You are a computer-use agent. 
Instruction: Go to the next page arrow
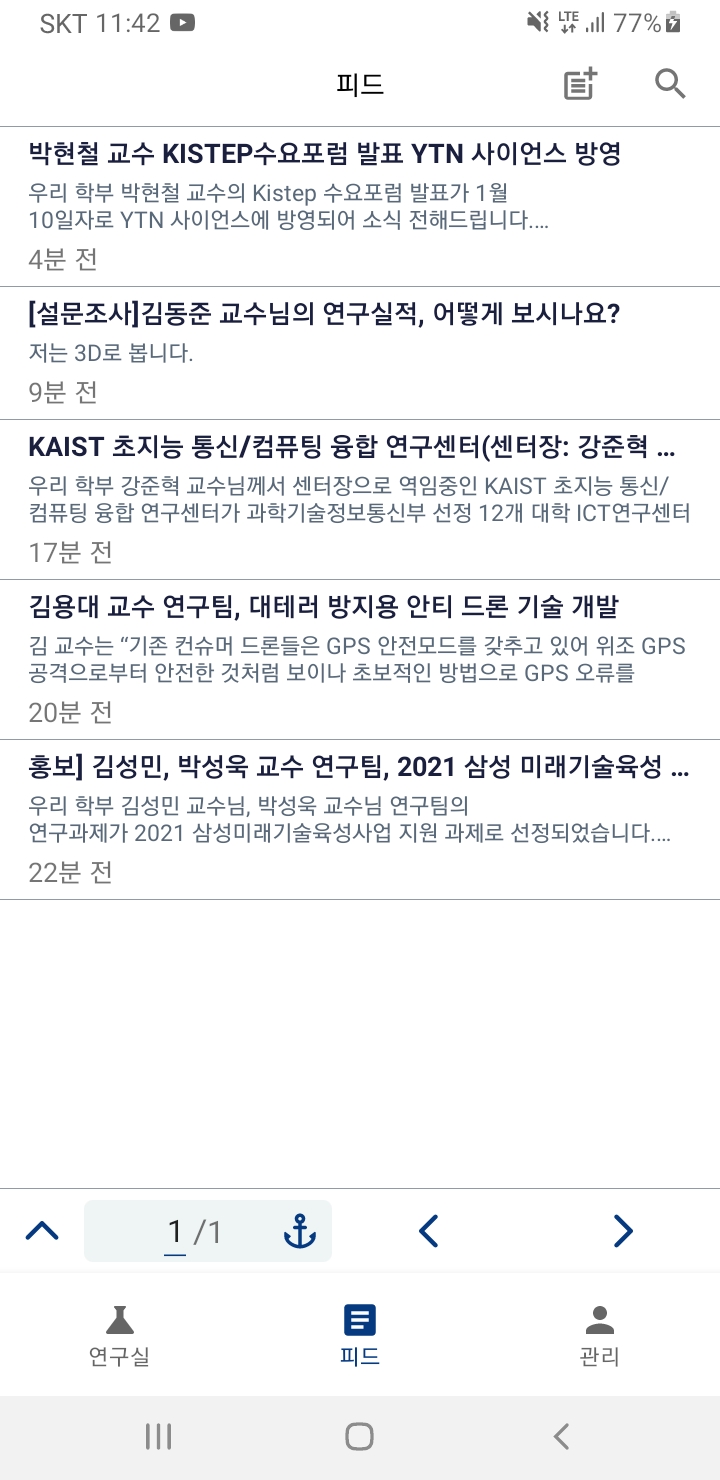coord(622,1231)
